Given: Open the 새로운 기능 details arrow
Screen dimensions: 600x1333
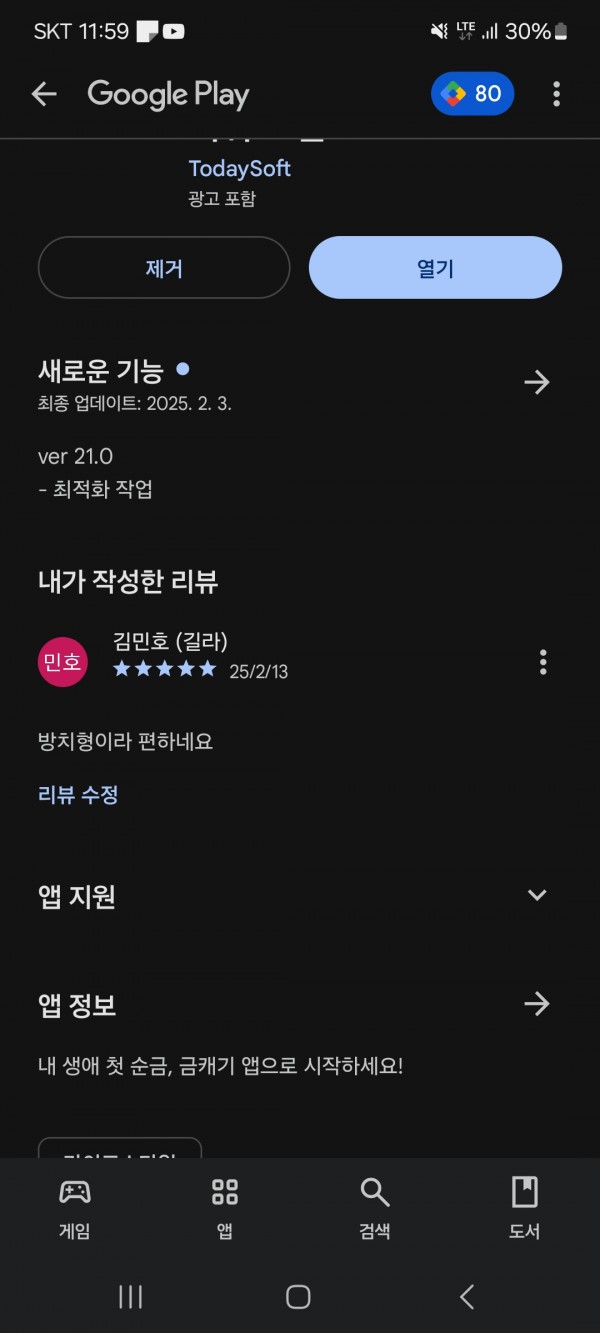Looking at the screenshot, I should (537, 382).
